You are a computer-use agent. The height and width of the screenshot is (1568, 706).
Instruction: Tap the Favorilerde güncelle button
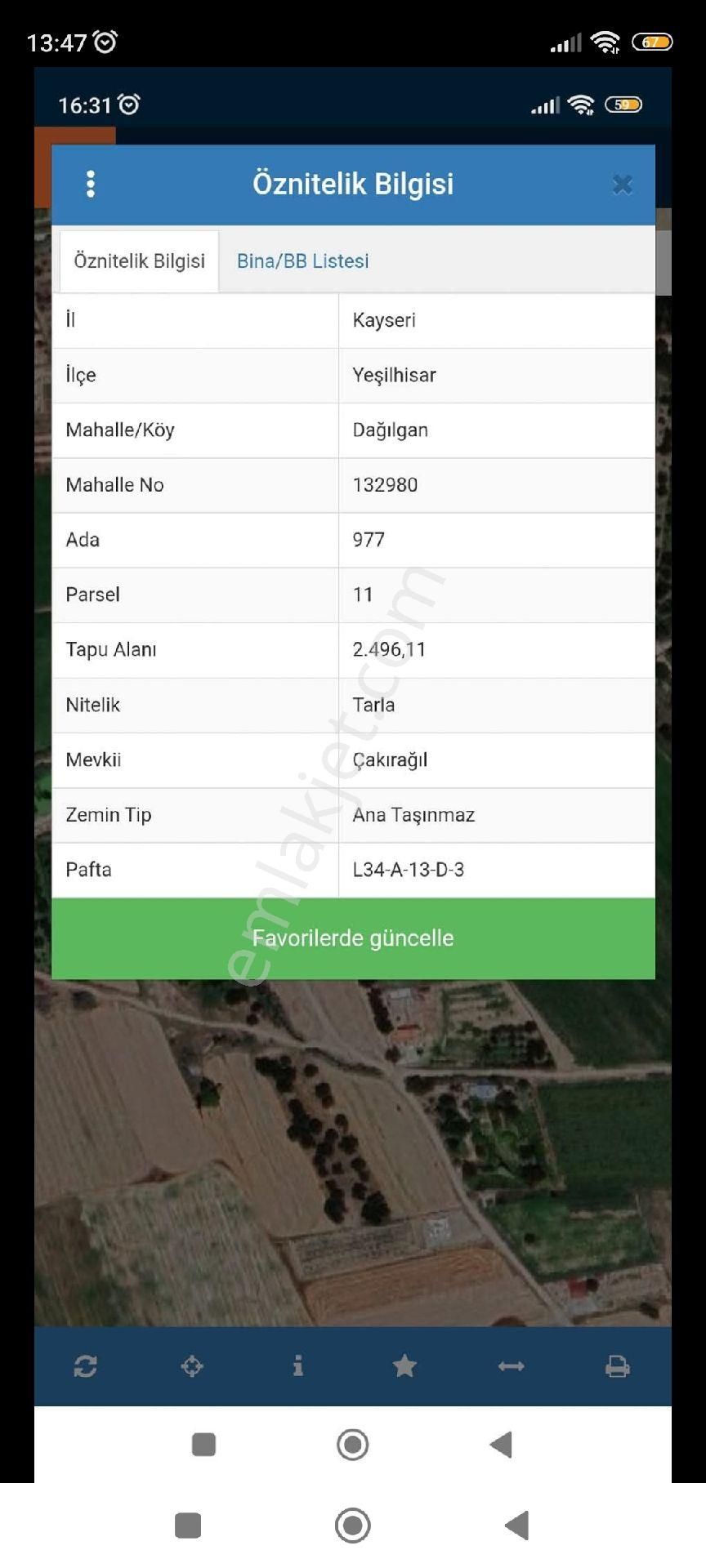tap(353, 938)
